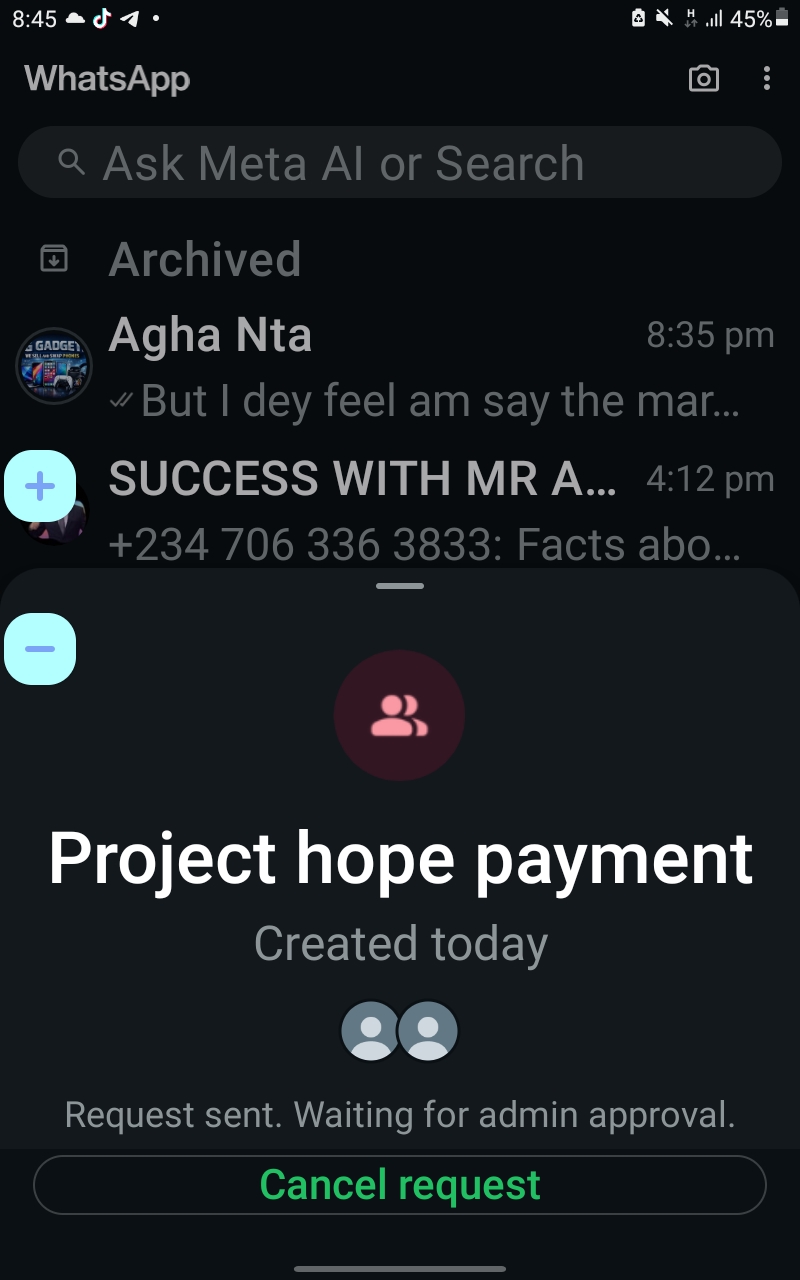Image resolution: width=800 pixels, height=1280 pixels.
Task: Open the chat with Agha Nta
Action: coord(420,367)
